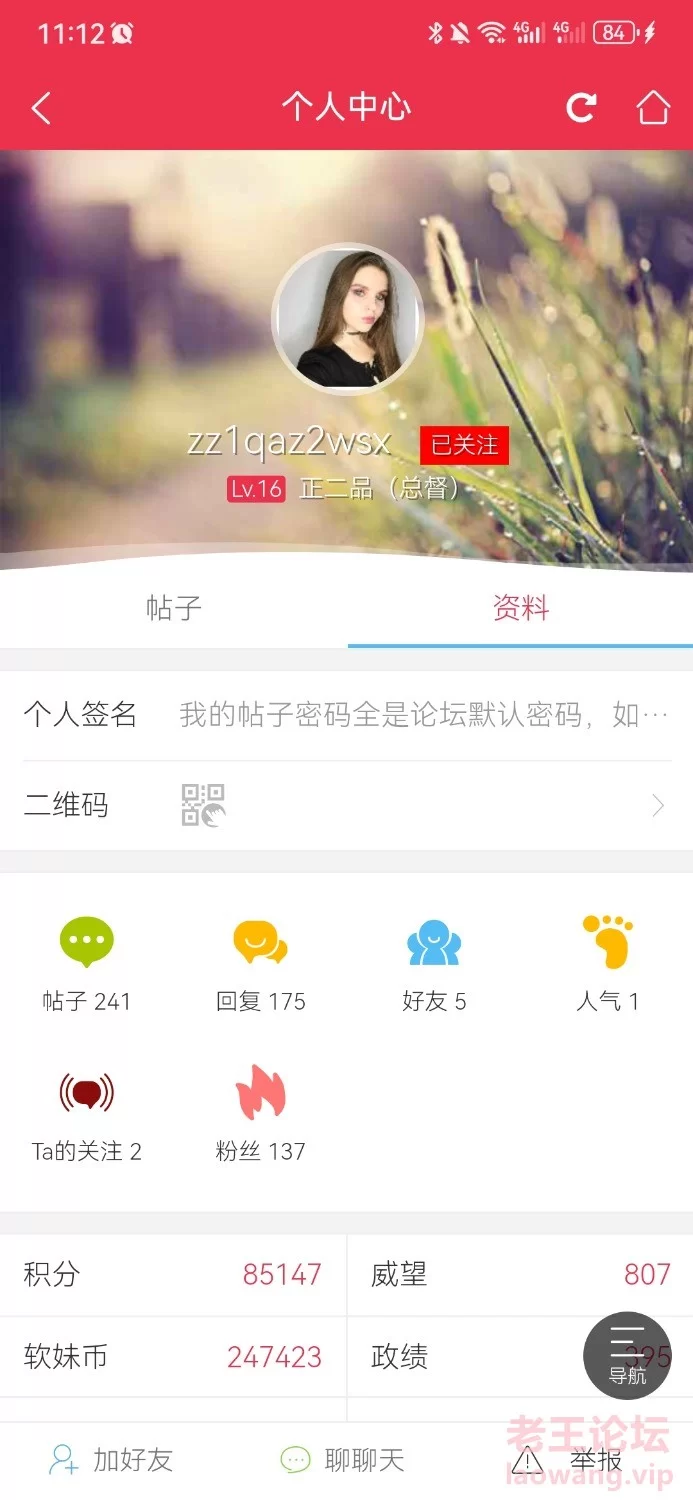Go to the forum home icon
693x1500 pixels.
(653, 108)
